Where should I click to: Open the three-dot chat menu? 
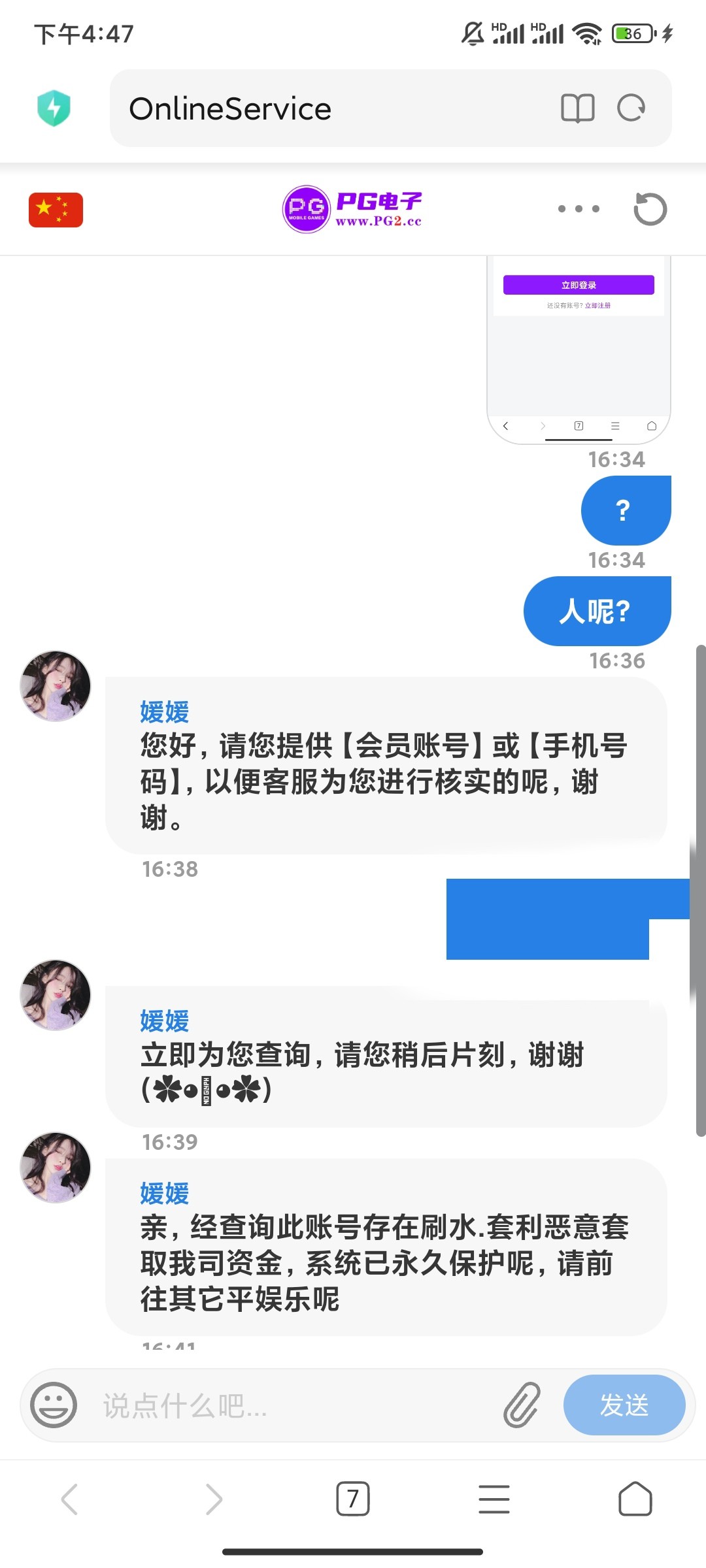(x=579, y=209)
